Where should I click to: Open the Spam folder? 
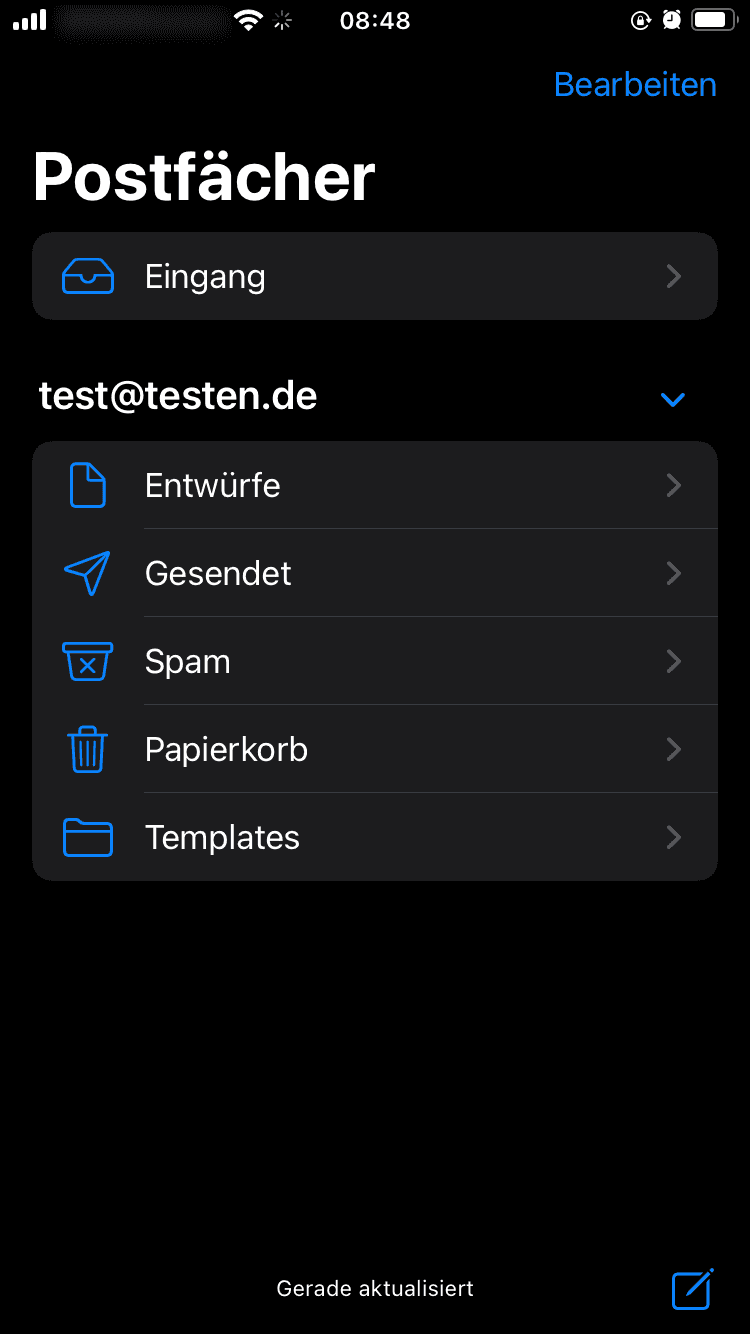[374, 661]
